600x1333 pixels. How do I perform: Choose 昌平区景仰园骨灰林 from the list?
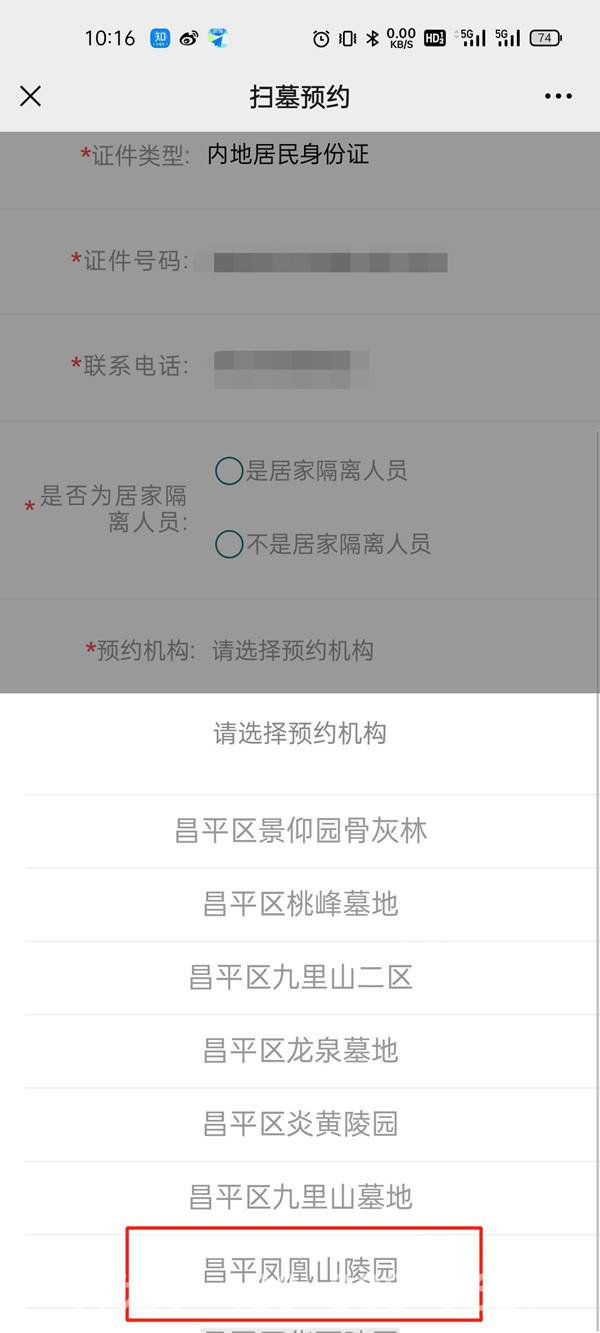pos(300,831)
